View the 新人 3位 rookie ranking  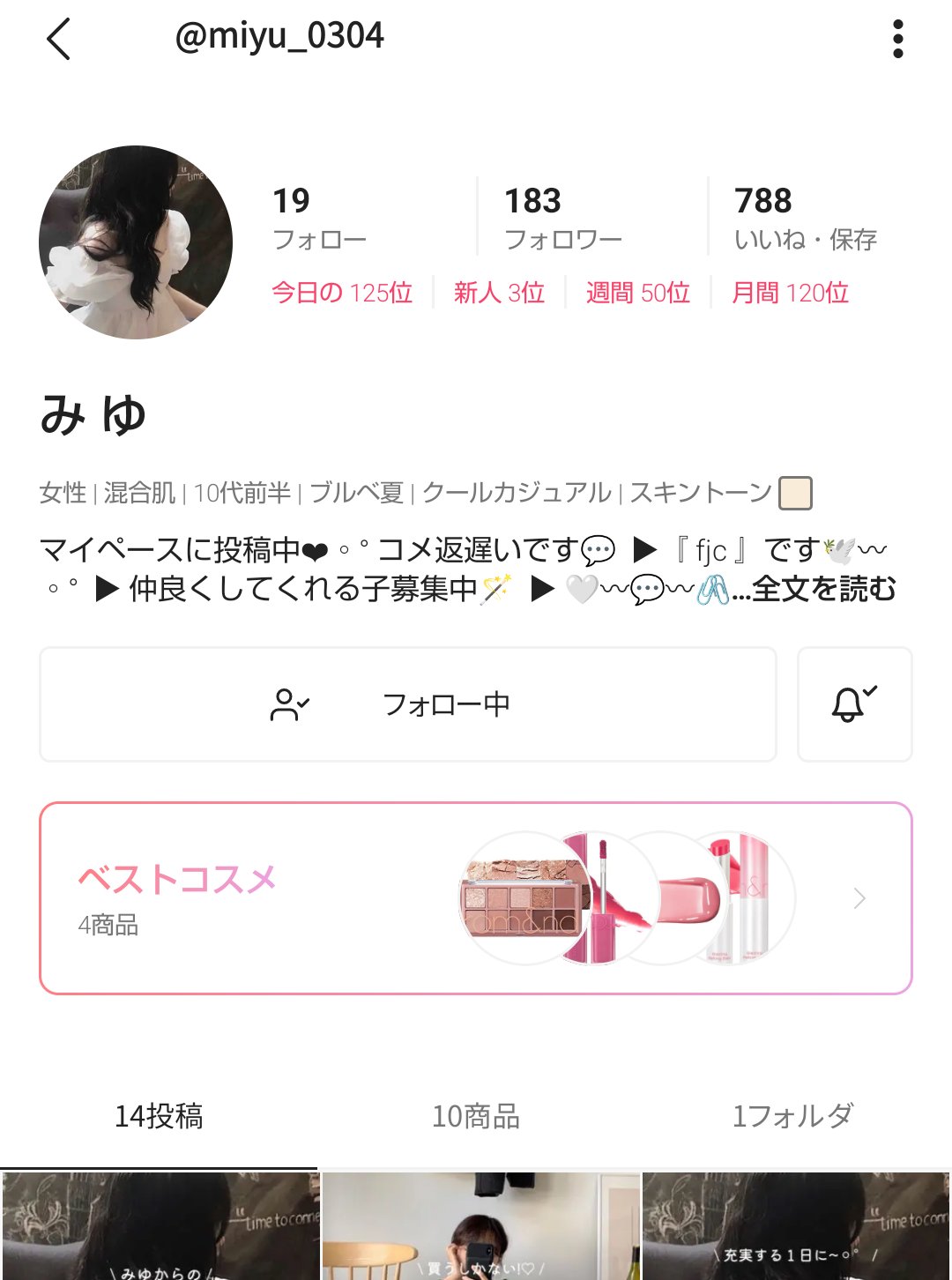click(x=498, y=292)
